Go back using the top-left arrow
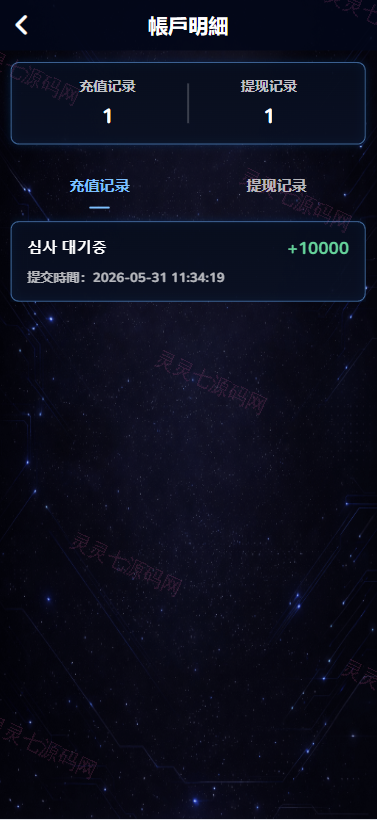377x820 pixels. (x=21, y=25)
